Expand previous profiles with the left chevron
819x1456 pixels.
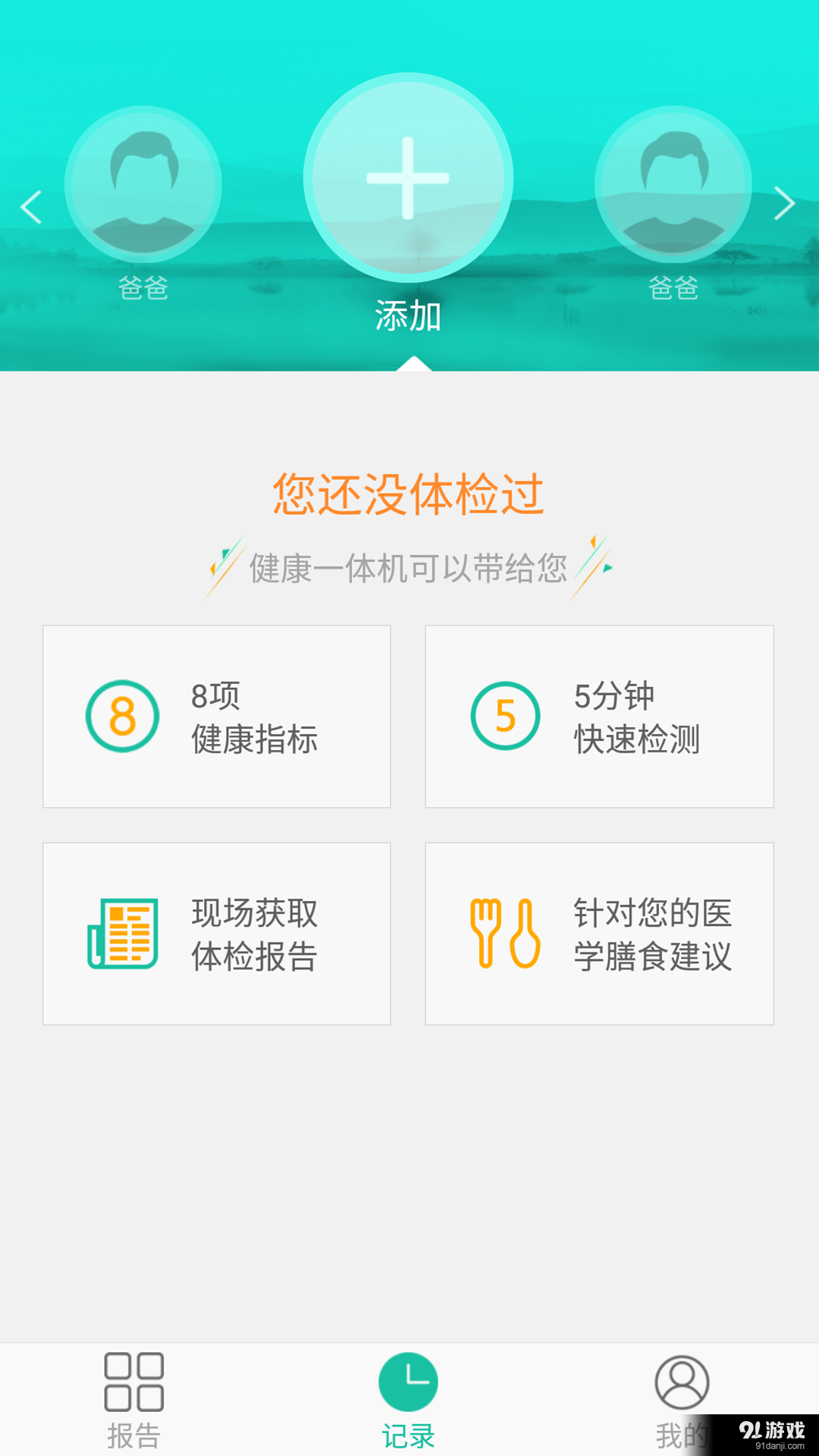click(x=30, y=206)
